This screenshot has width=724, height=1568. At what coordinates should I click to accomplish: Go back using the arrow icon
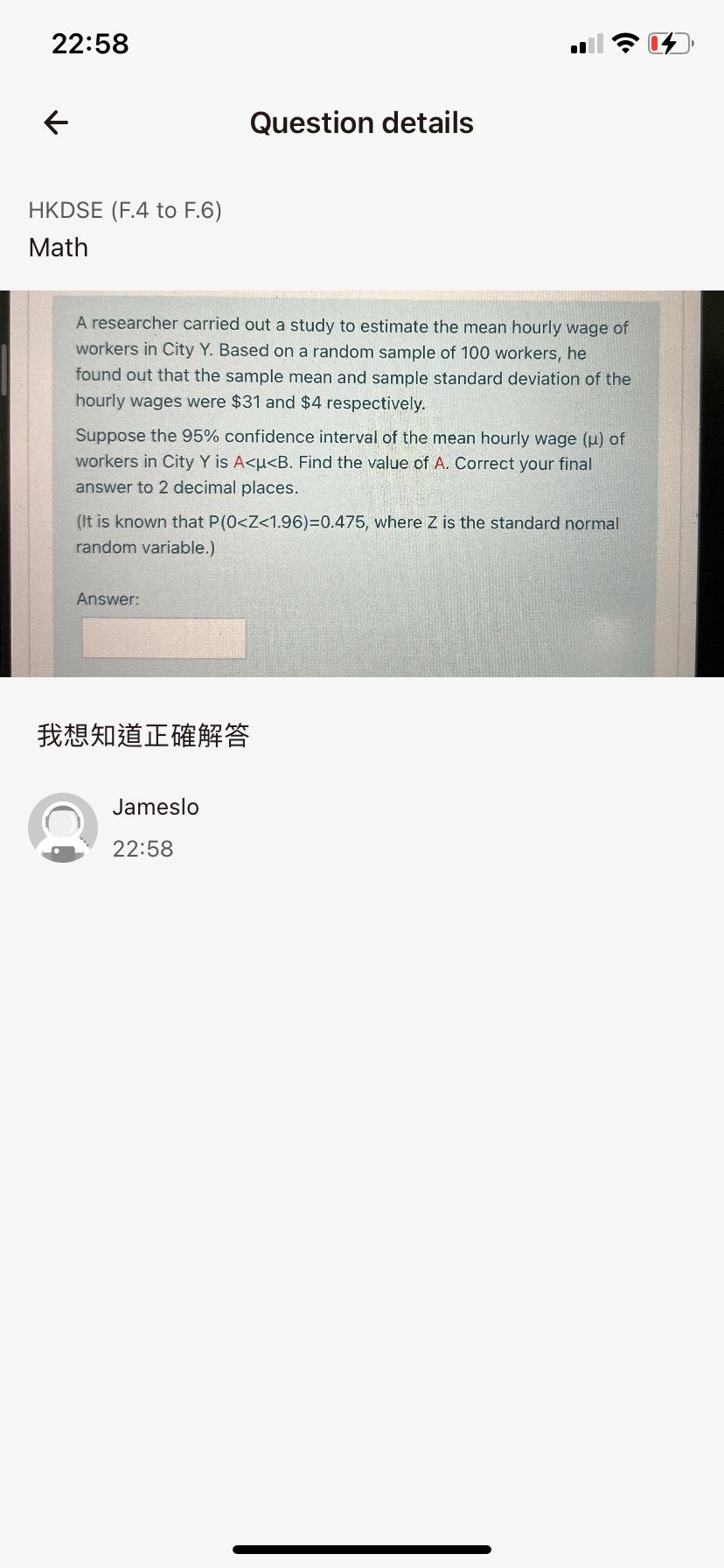(56, 122)
